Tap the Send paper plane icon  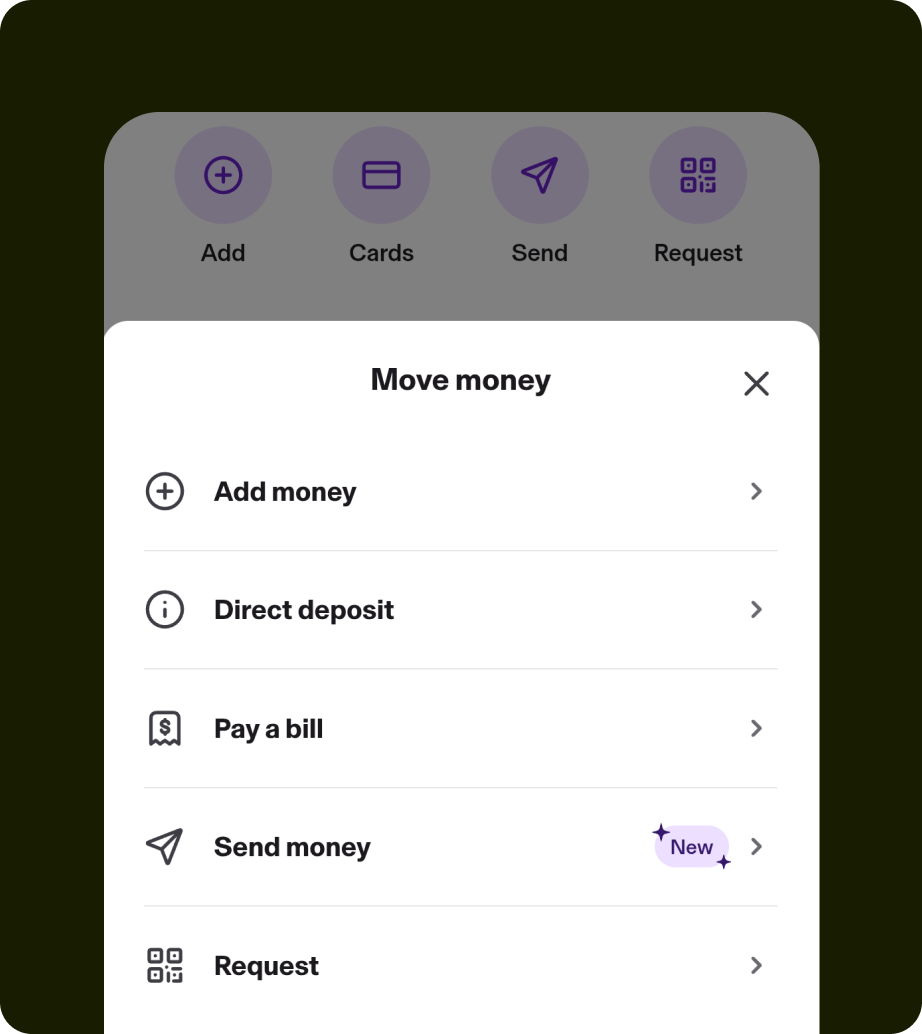tap(539, 174)
